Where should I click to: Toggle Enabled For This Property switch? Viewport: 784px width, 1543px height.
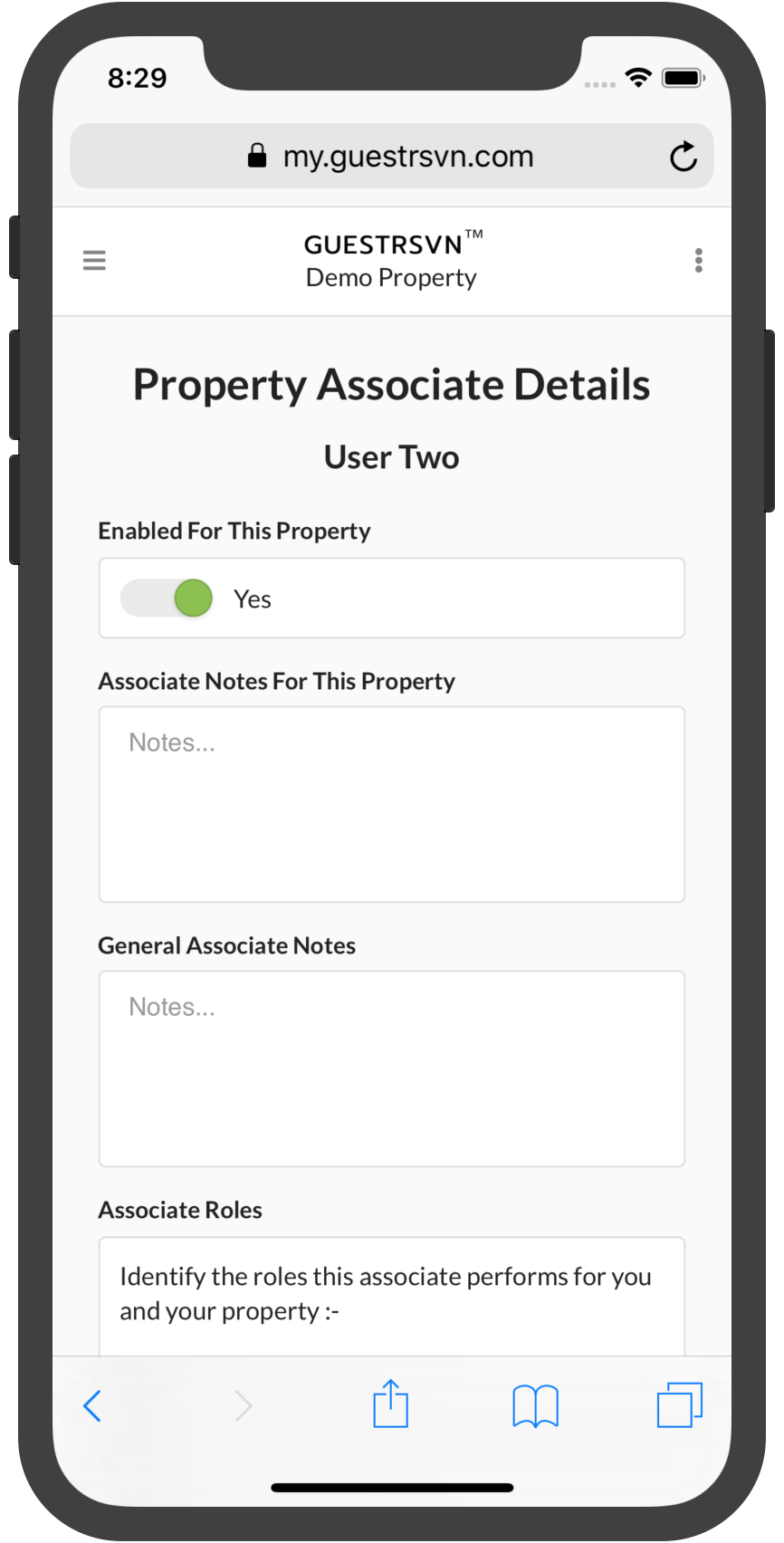167,599
